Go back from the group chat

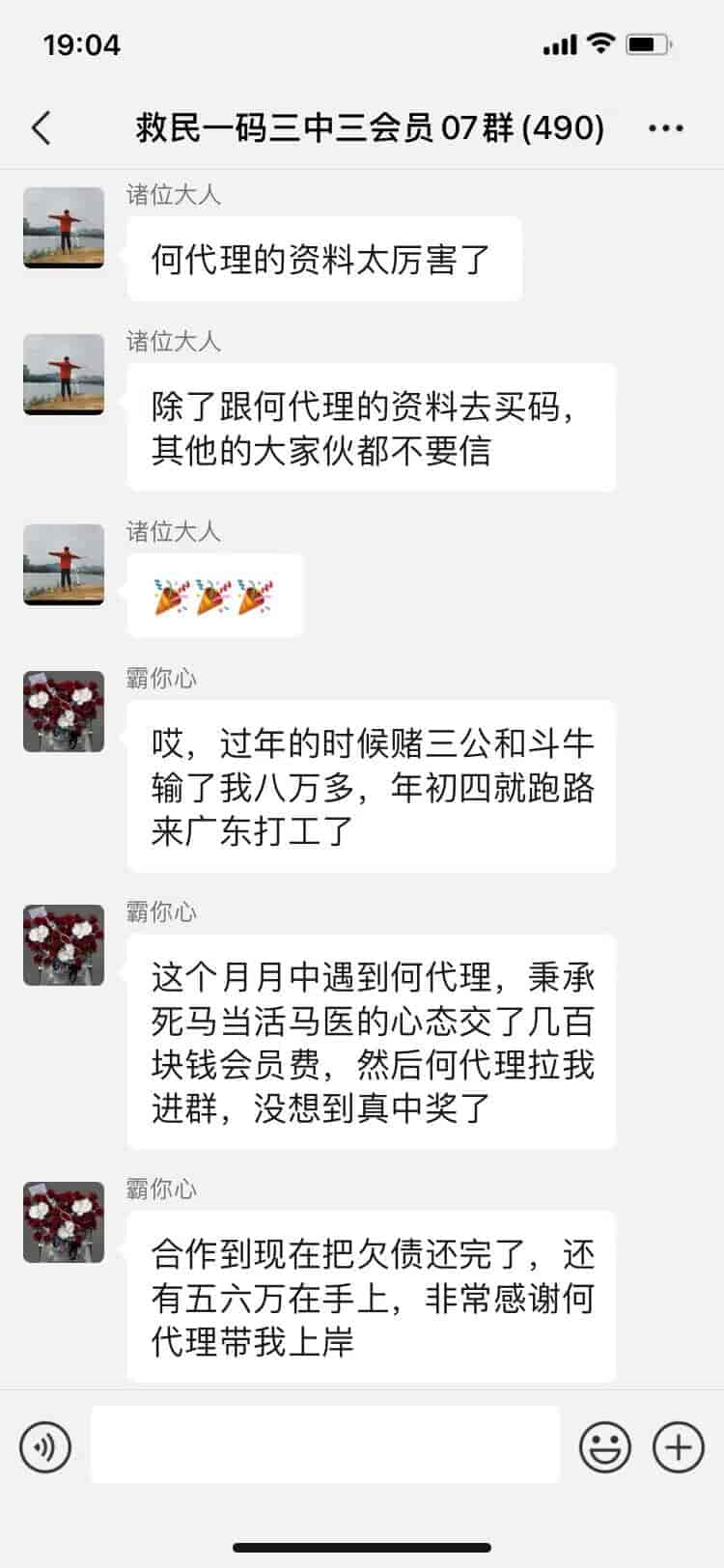tap(42, 127)
